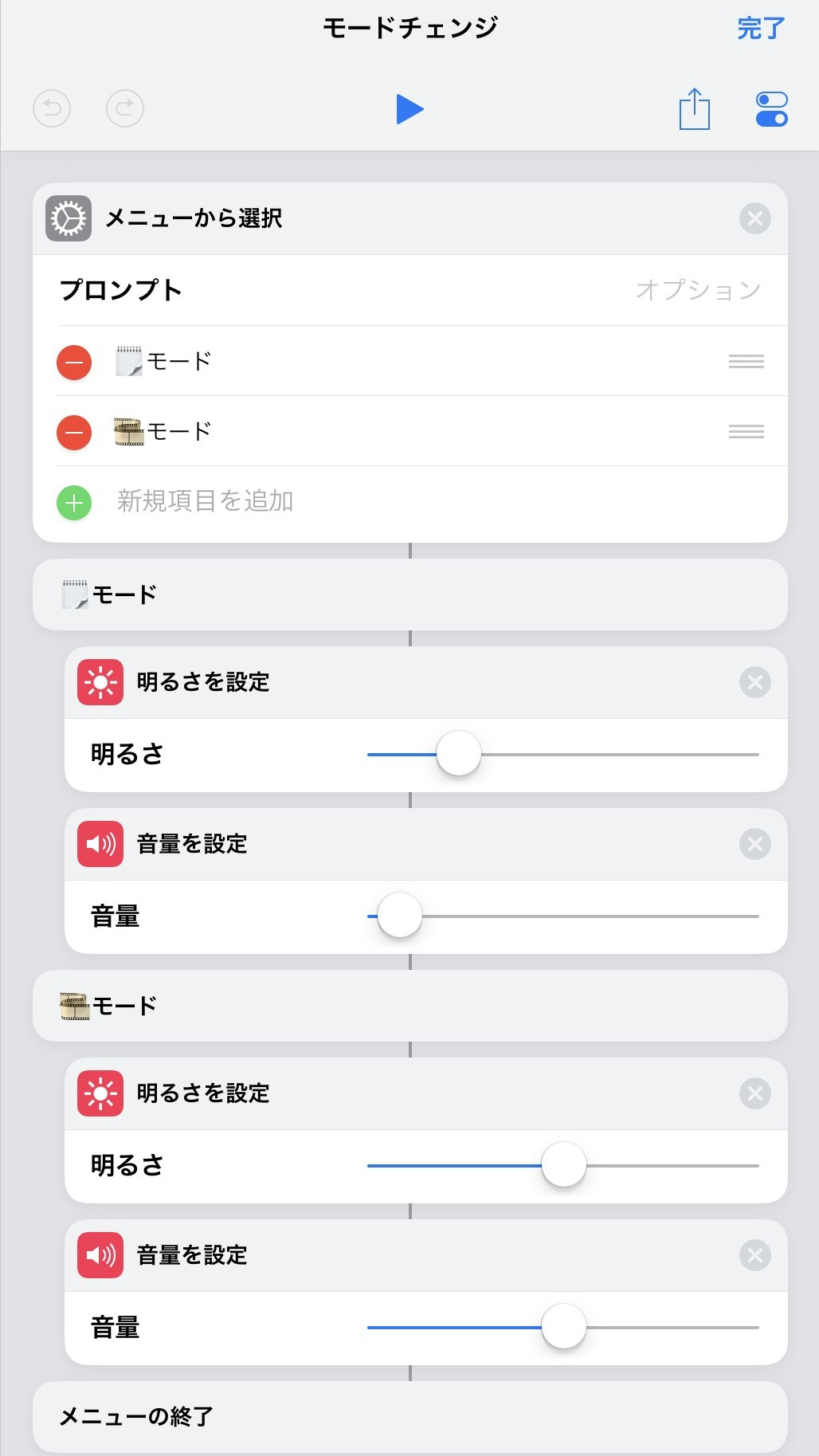Remove the first 明るさを設定 action
Viewport: 819px width, 1456px height.
(x=754, y=682)
